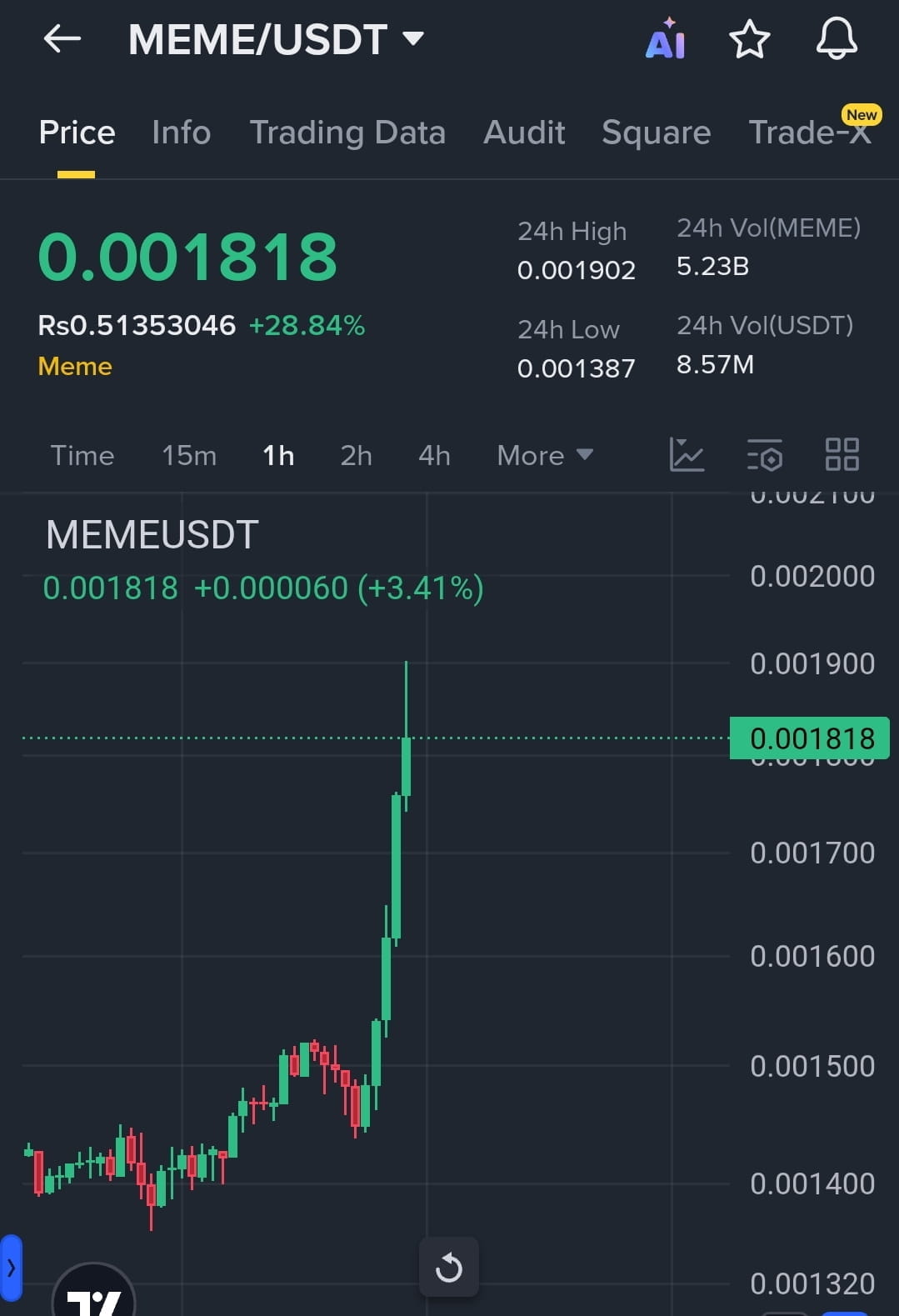The height and width of the screenshot is (1316, 899).
Task: Select the 2h chart interval
Action: coord(356,456)
